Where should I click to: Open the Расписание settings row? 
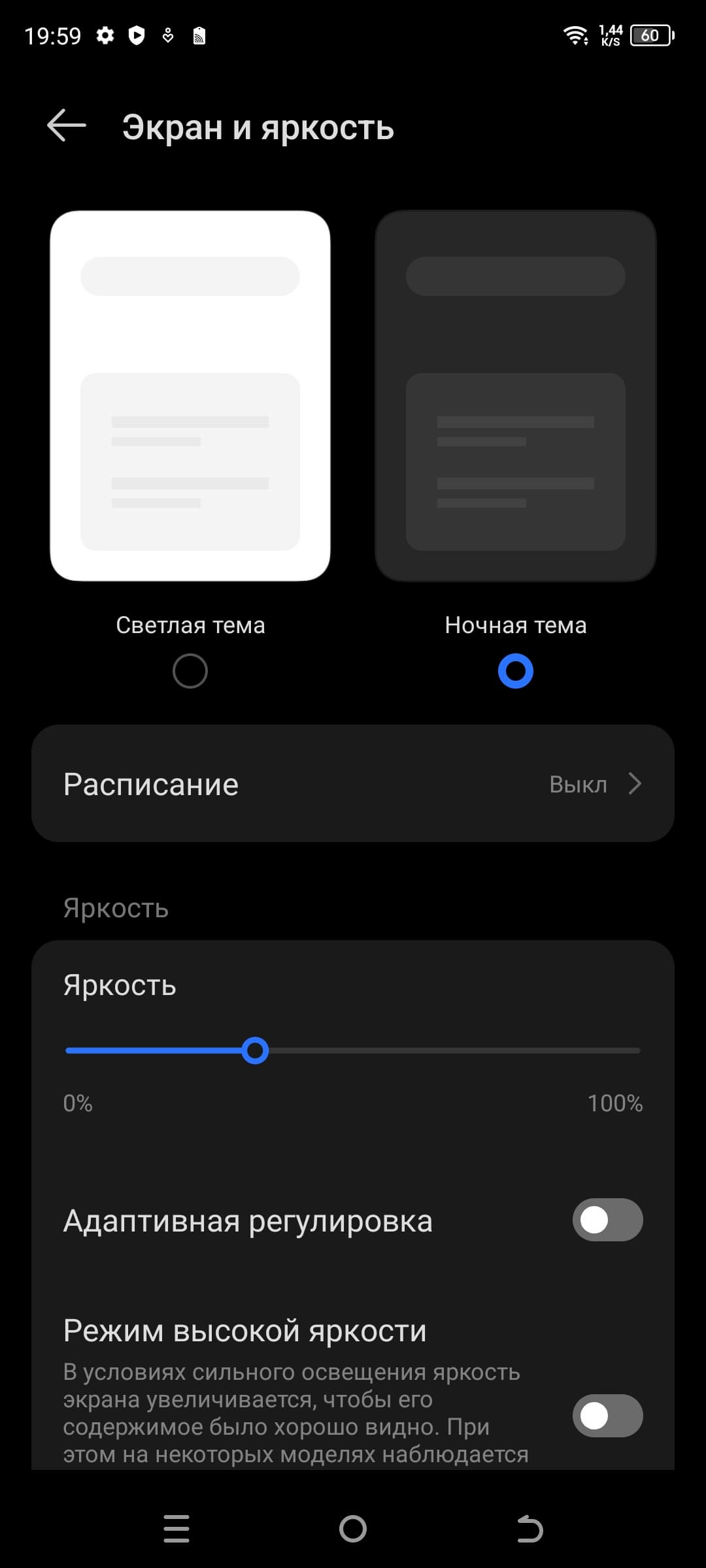point(353,783)
